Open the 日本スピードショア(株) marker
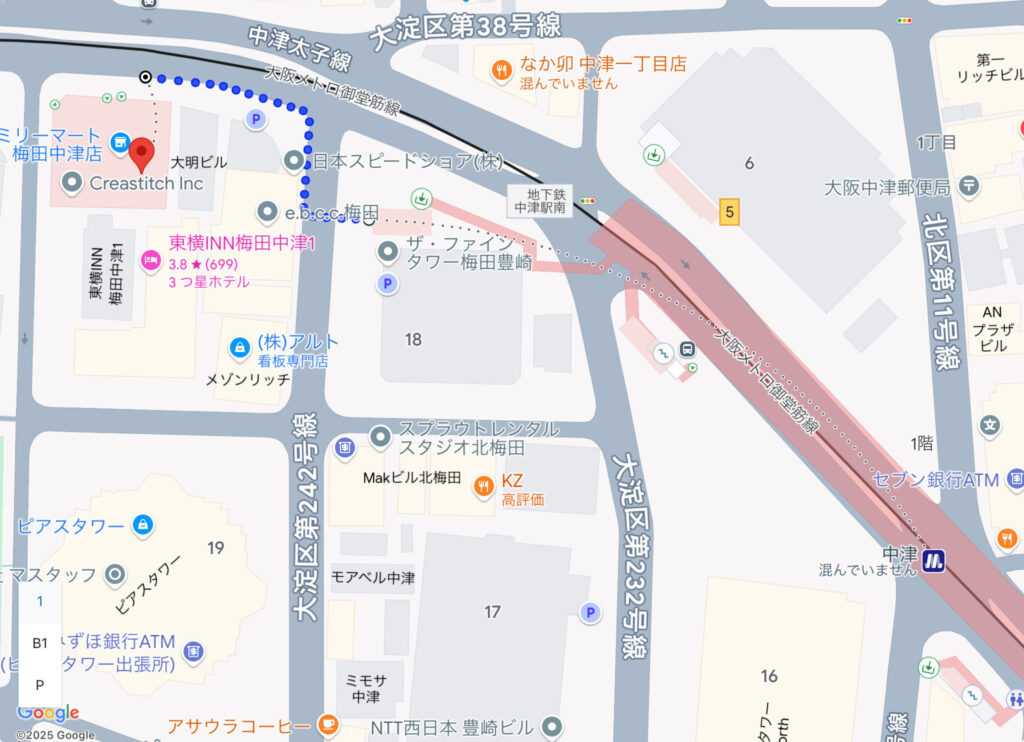 (293, 160)
